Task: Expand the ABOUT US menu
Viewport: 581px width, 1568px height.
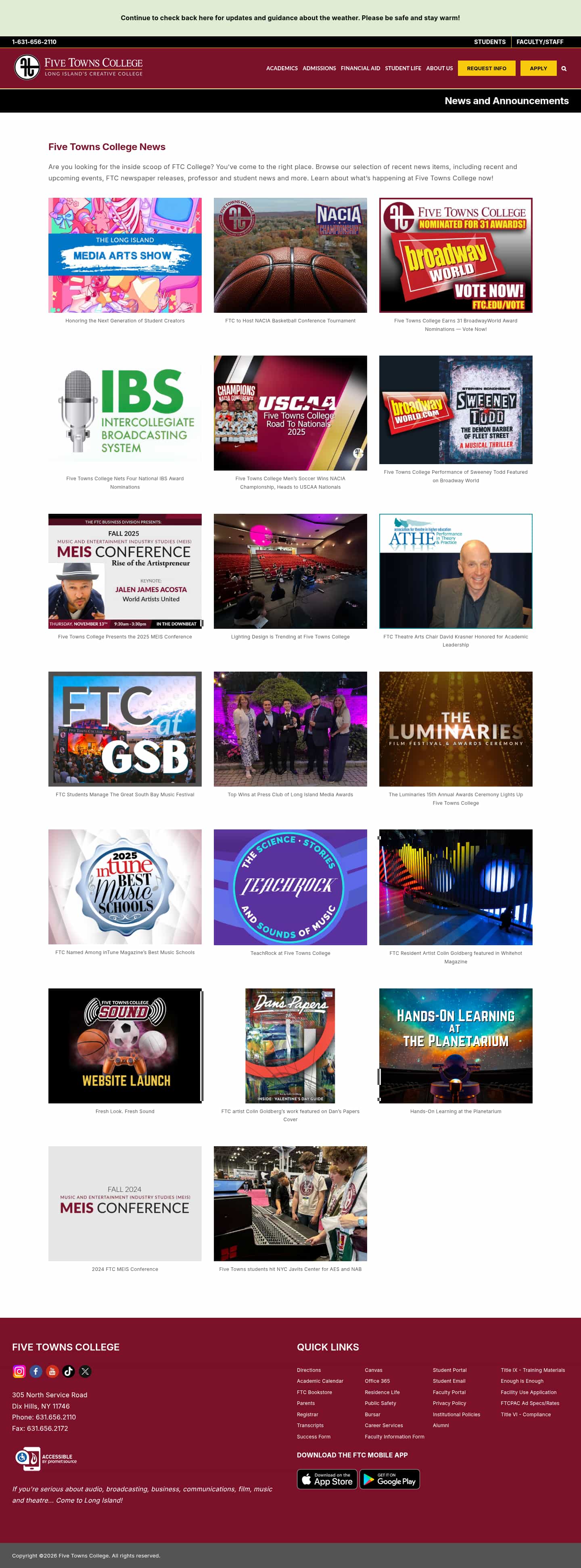Action: 439,68
